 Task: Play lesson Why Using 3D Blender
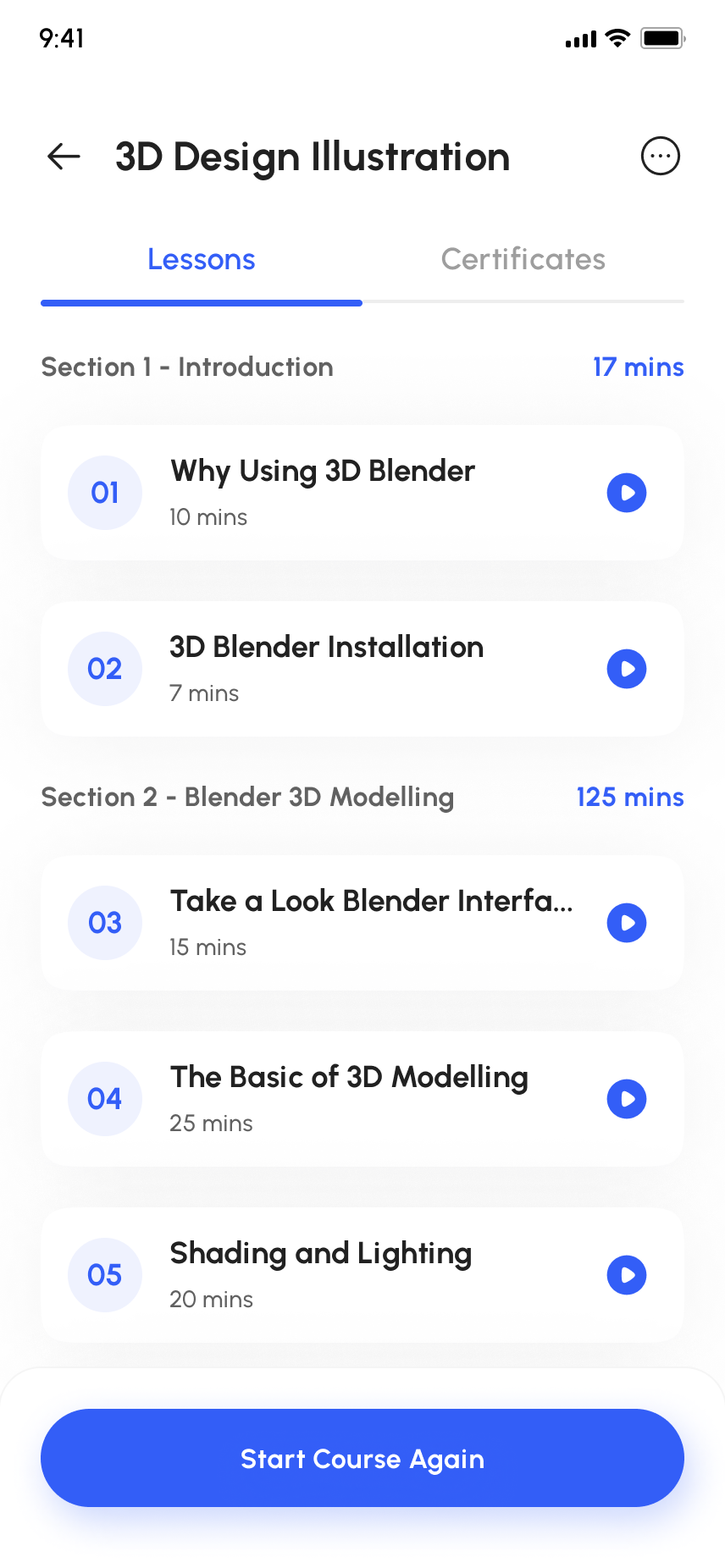(627, 493)
